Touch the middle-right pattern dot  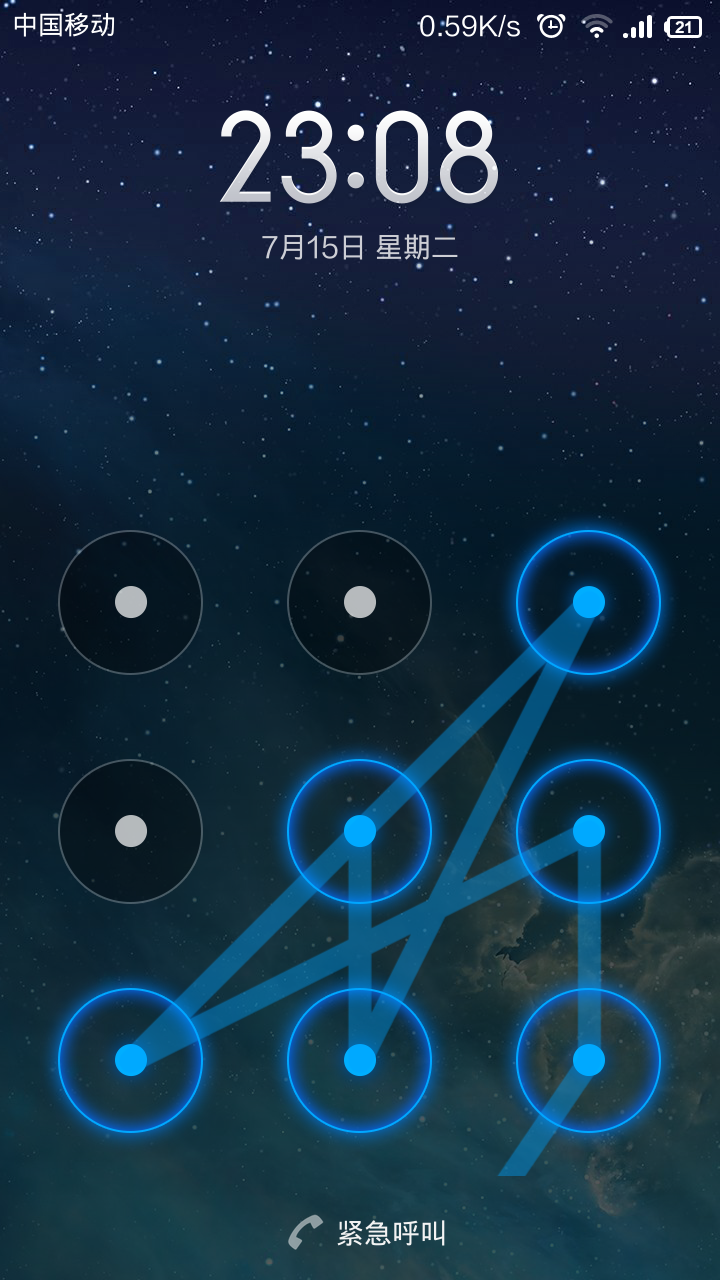point(589,831)
